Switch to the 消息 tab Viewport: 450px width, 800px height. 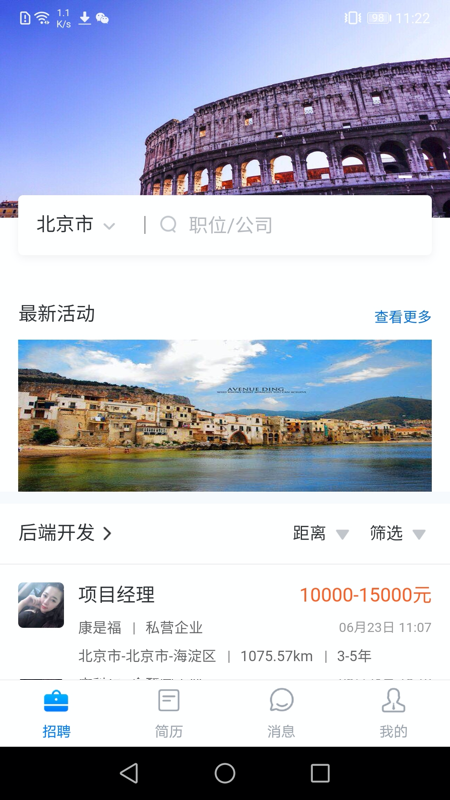coord(281,713)
